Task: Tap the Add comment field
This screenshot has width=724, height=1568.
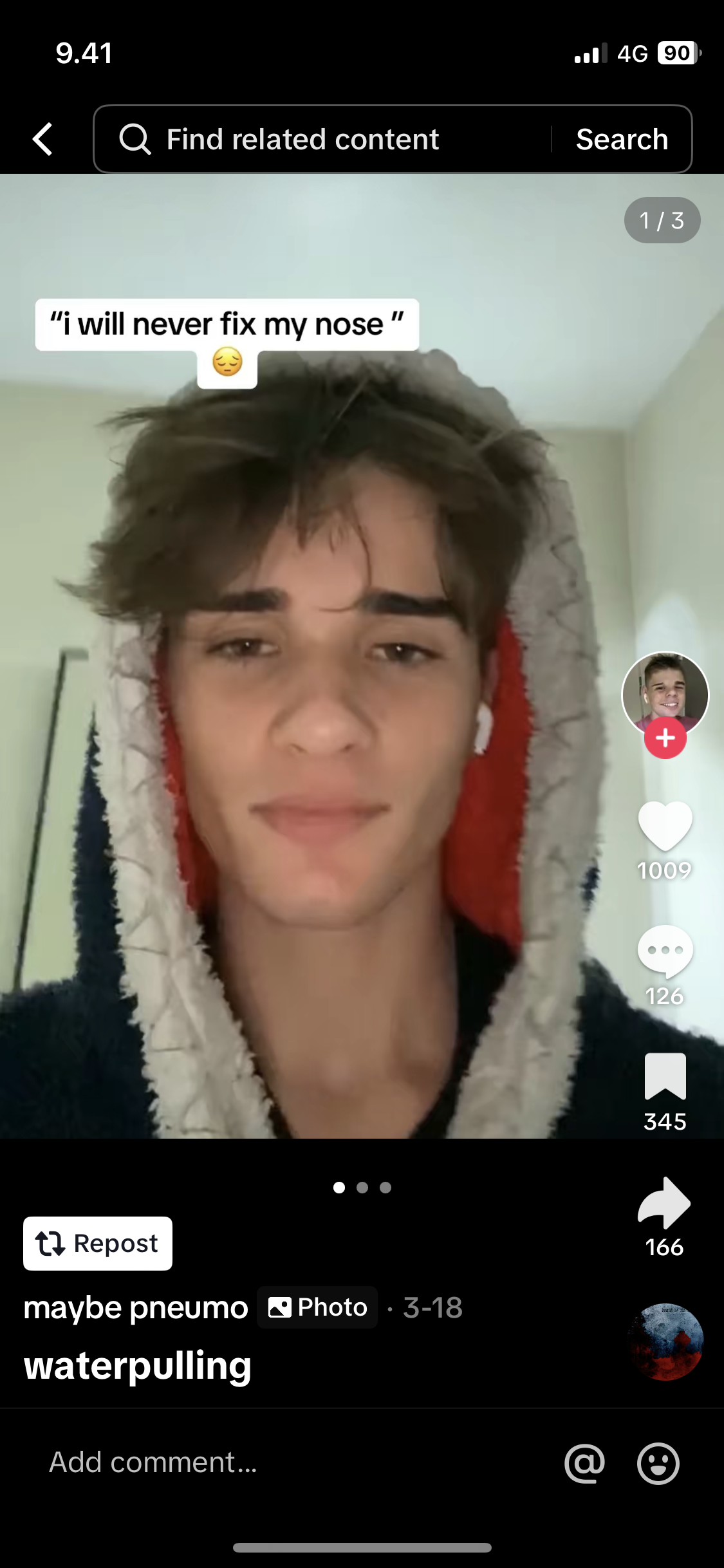Action: (257, 1462)
